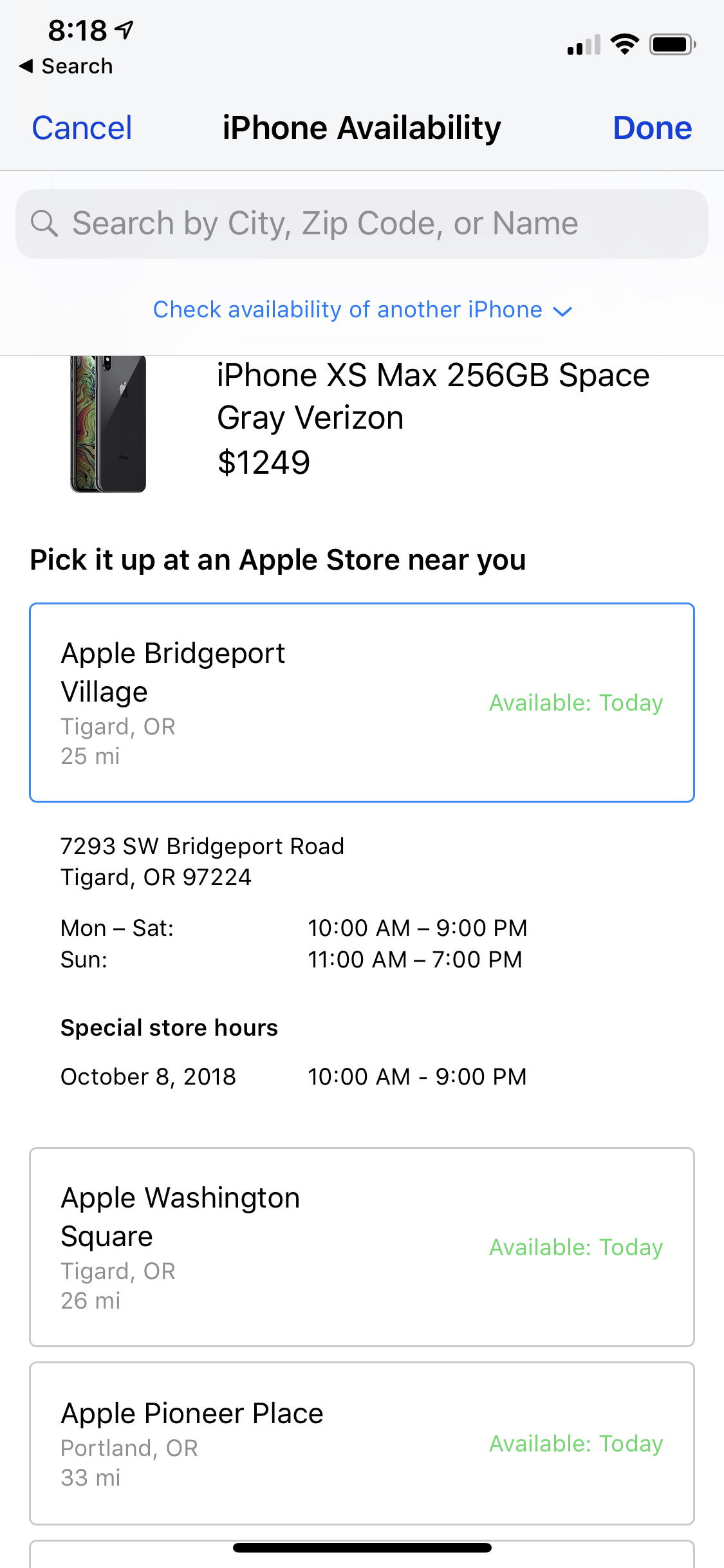
Task: Choose the Apple Washington Square store
Action: (x=362, y=1247)
